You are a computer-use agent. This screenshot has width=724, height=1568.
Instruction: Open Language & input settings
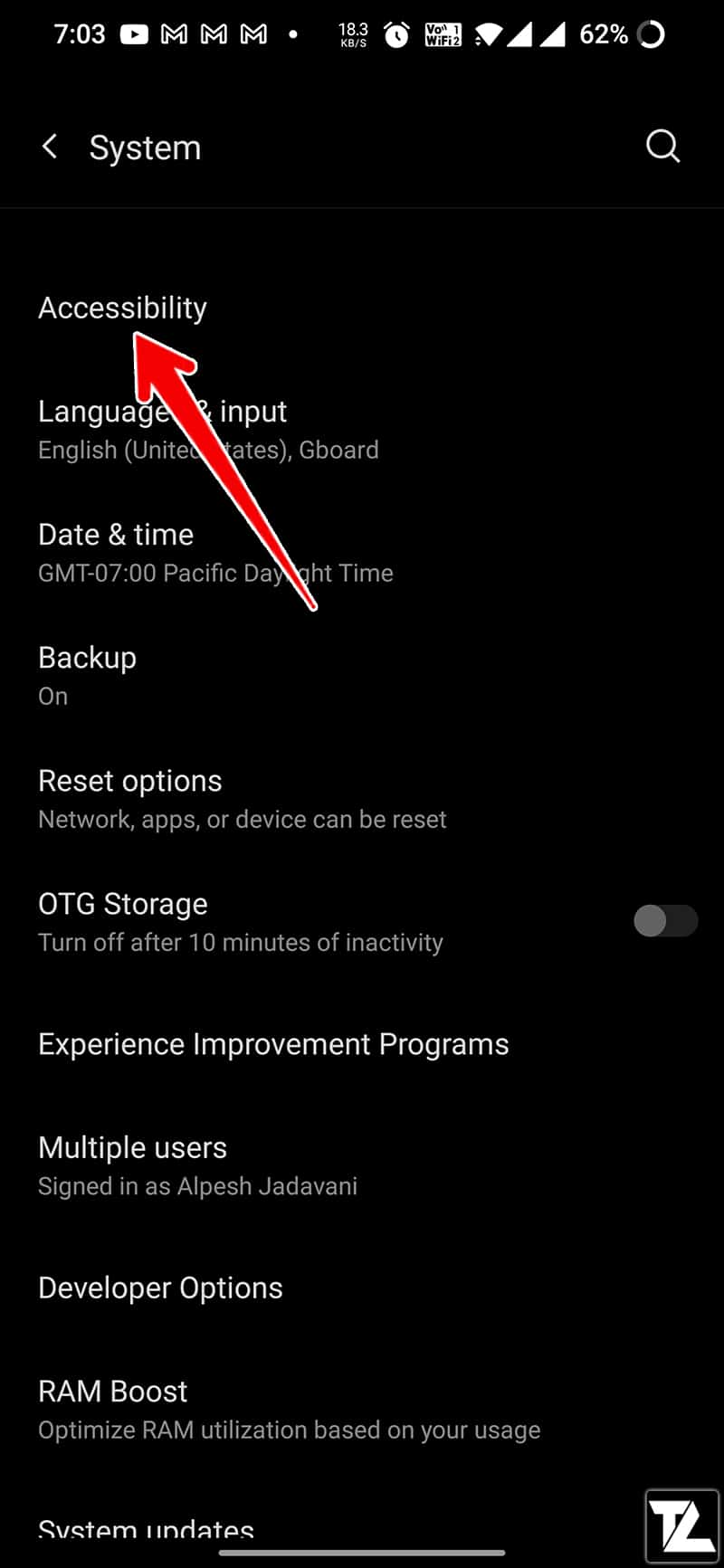click(x=362, y=430)
